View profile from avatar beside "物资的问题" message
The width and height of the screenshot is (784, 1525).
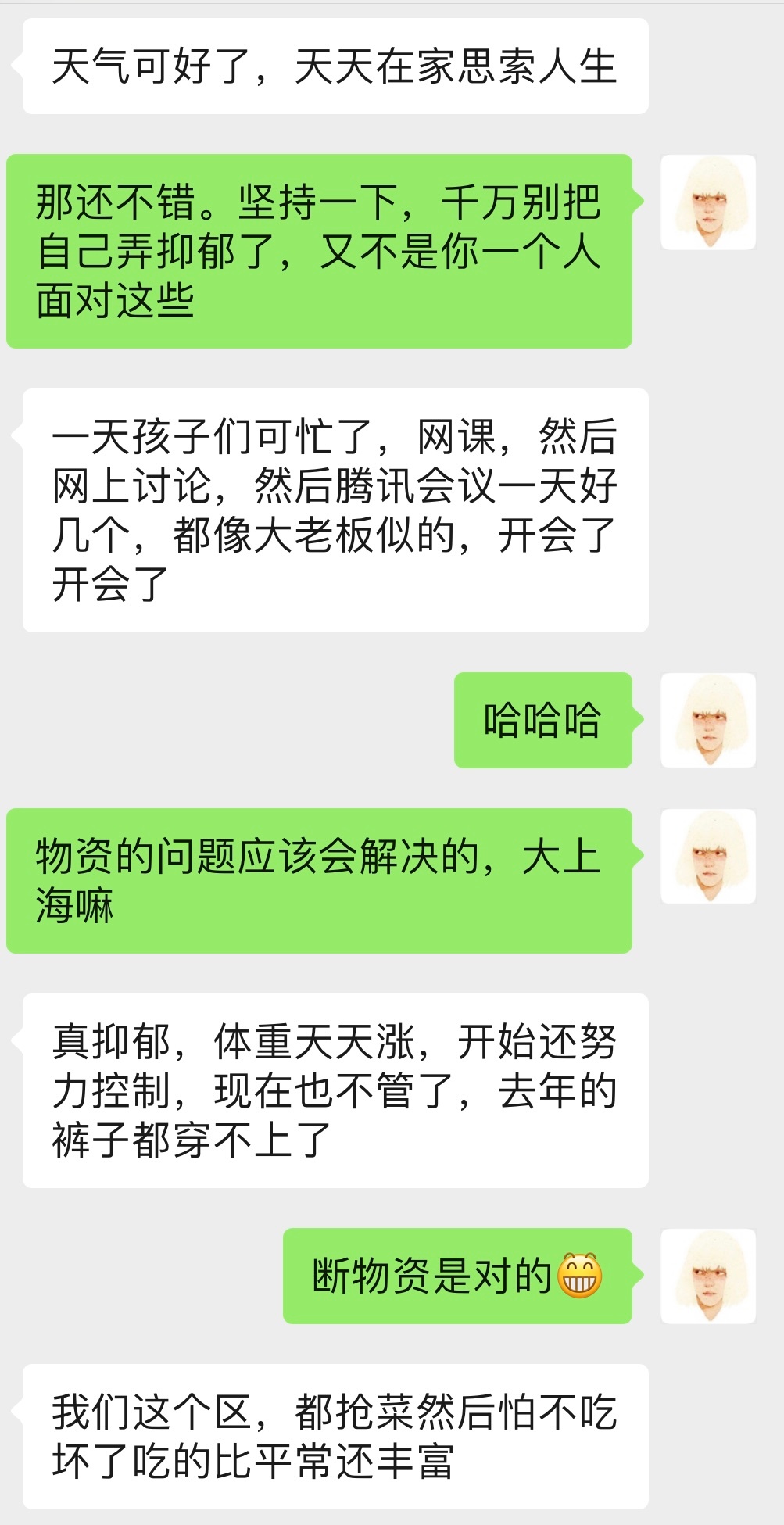708,857
